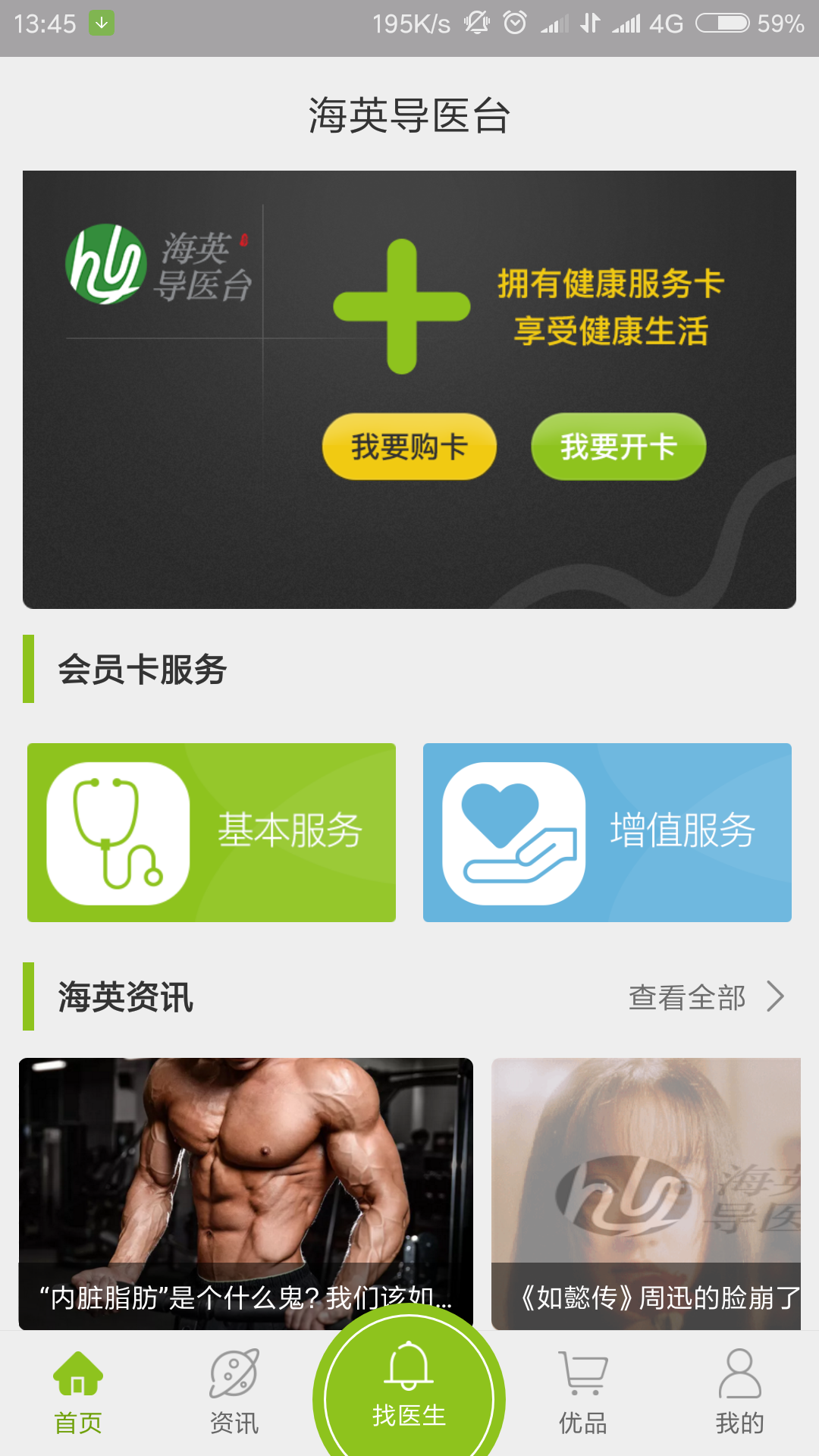Tap the yellow 我要购卡 button

[x=409, y=447]
